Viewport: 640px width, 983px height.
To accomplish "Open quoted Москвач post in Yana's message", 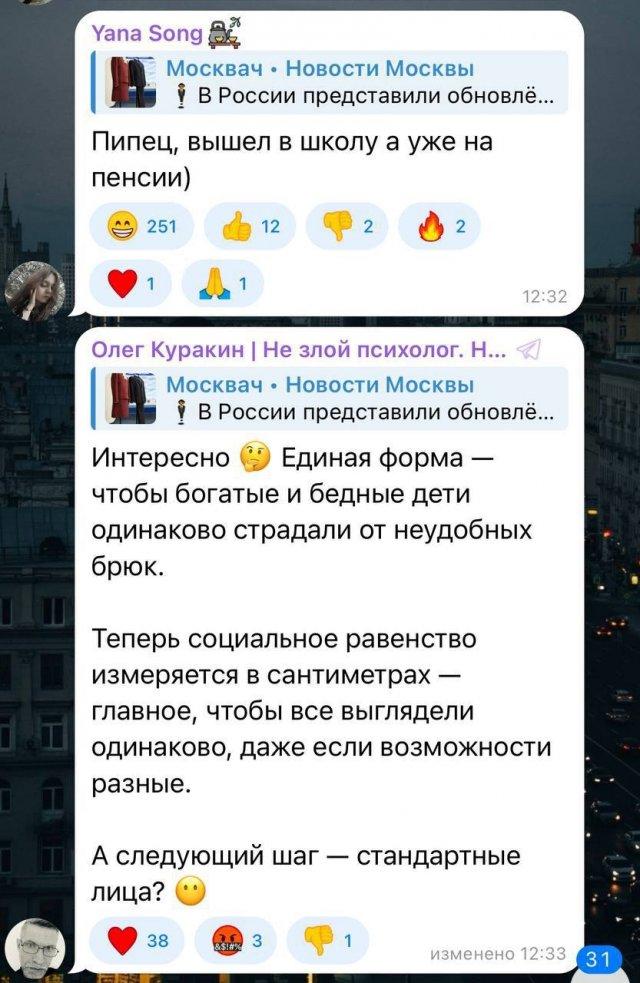I will (x=330, y=82).
